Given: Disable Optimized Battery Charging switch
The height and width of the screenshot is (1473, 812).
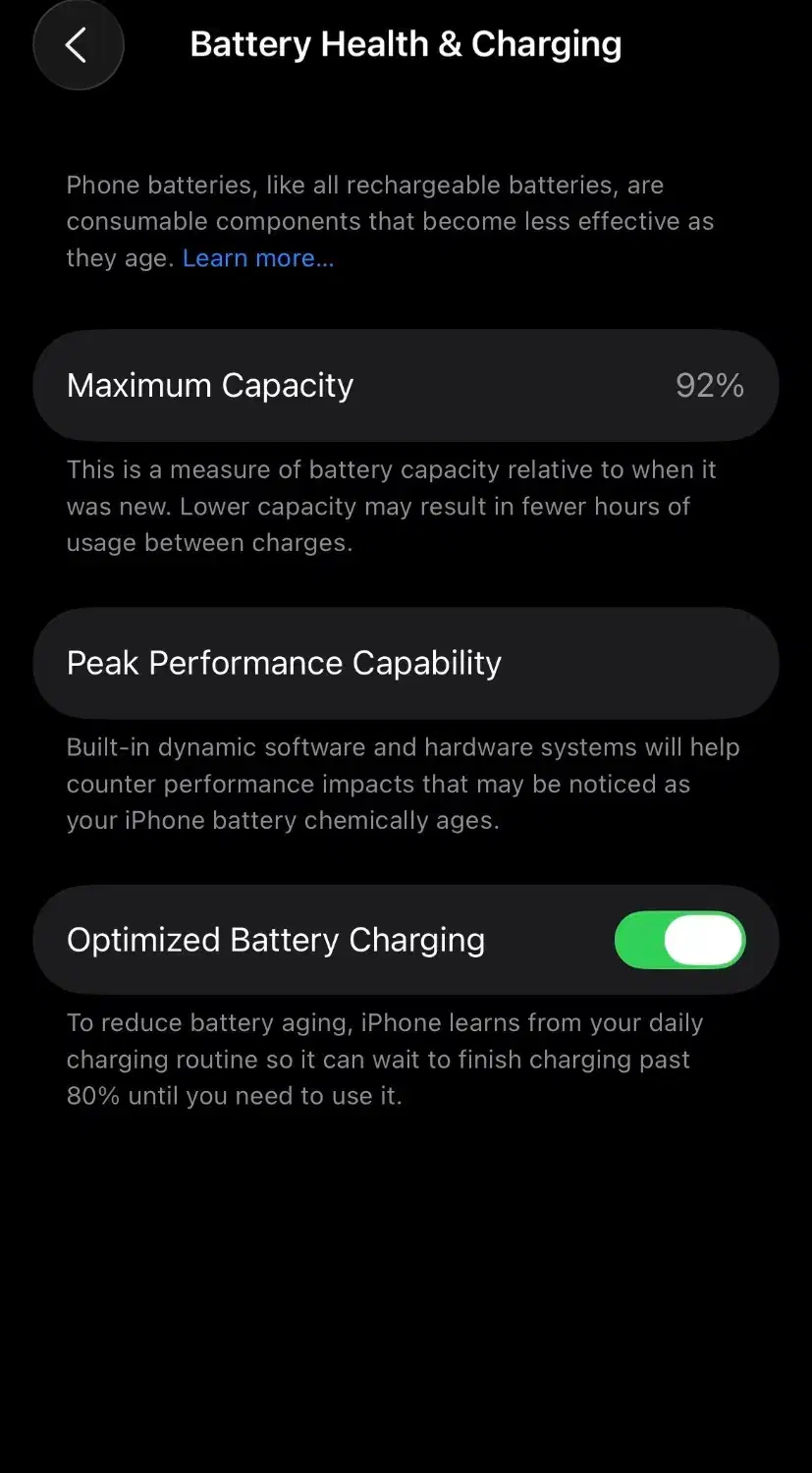Looking at the screenshot, I should (679, 940).
